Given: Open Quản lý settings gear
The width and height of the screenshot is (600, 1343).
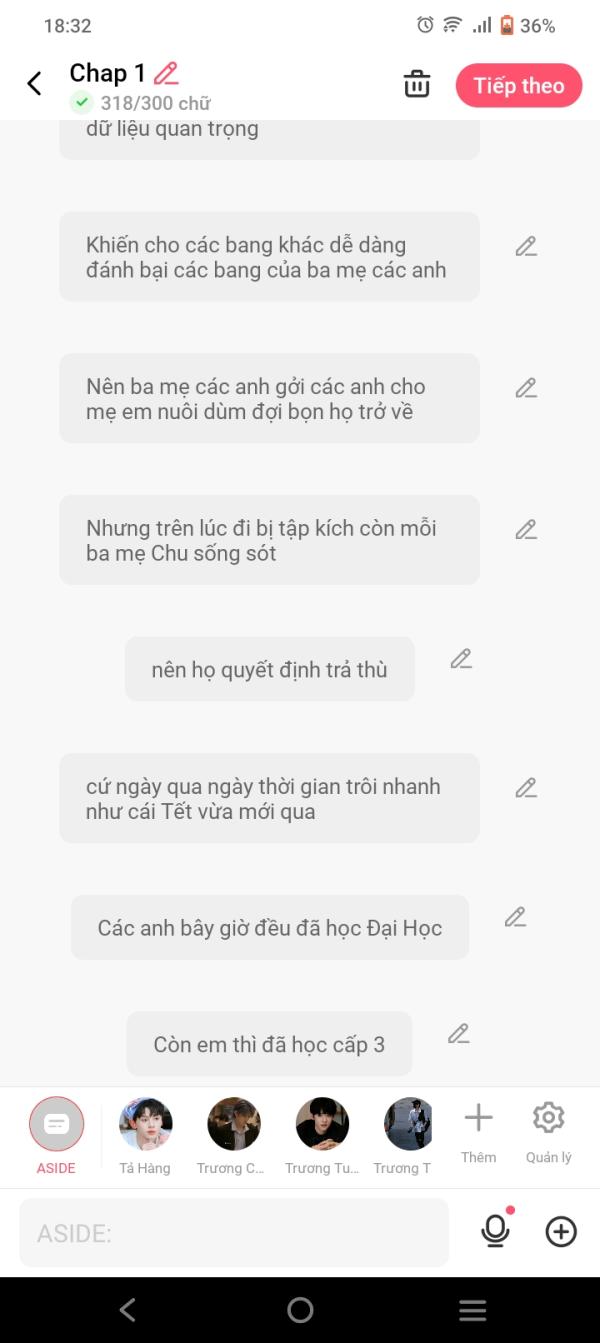Looking at the screenshot, I should coord(548,1126).
